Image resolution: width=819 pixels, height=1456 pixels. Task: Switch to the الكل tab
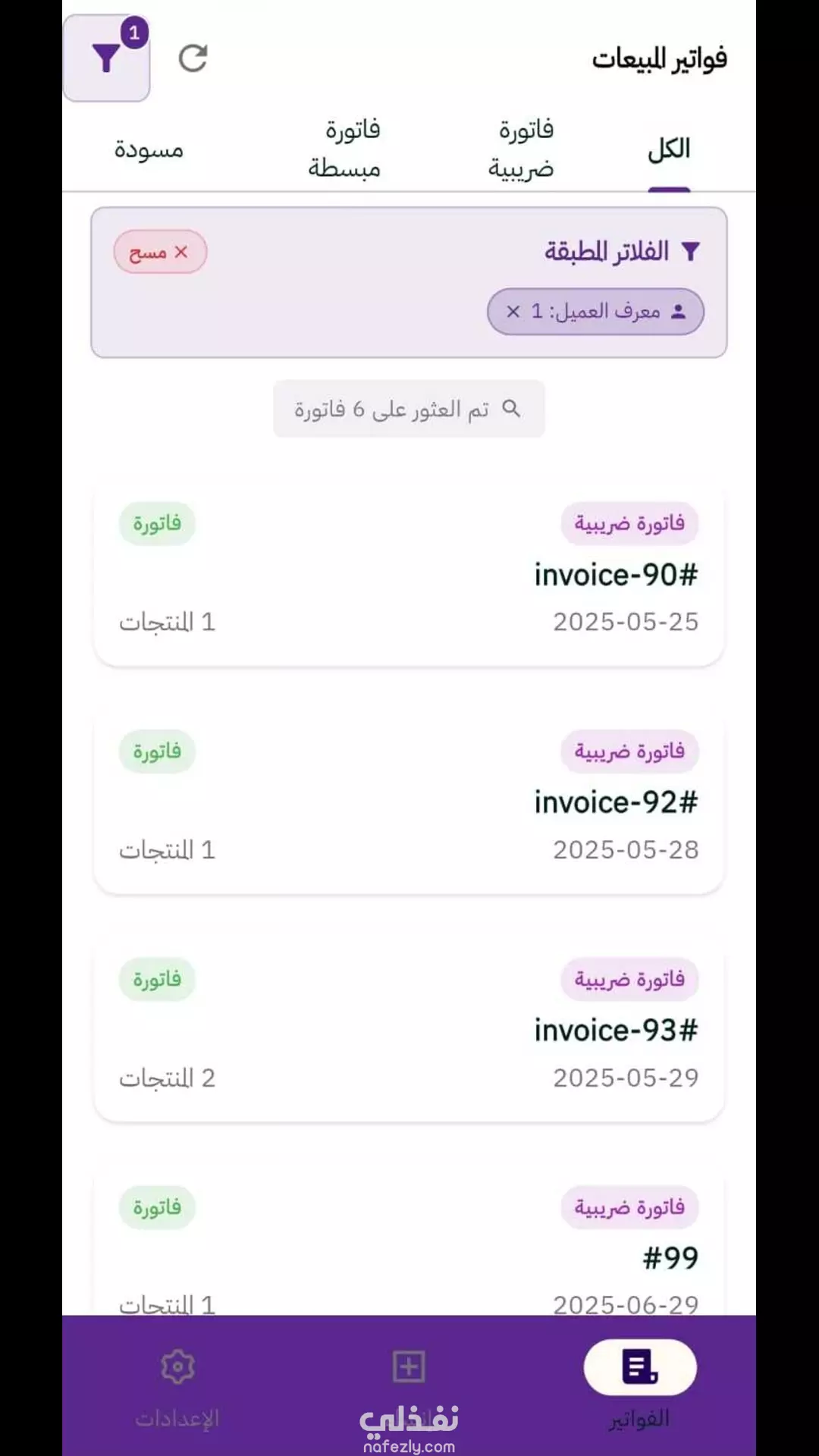click(x=668, y=149)
